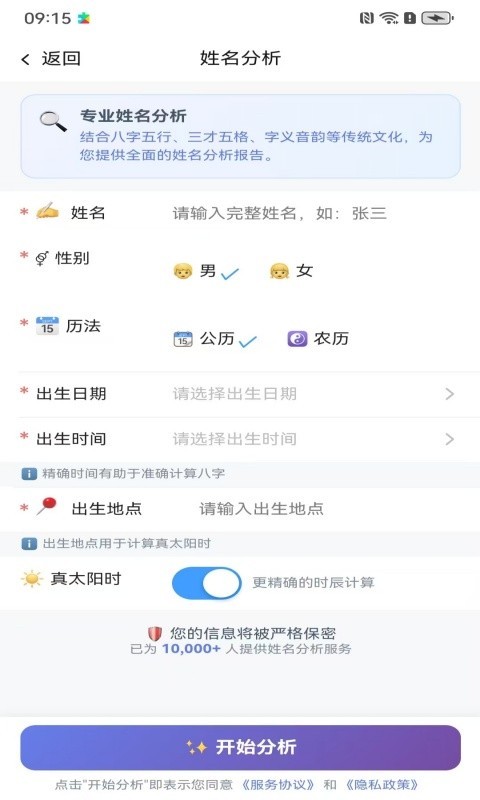Select 女 as gender
Screen dimensions: 480x800
(291, 271)
